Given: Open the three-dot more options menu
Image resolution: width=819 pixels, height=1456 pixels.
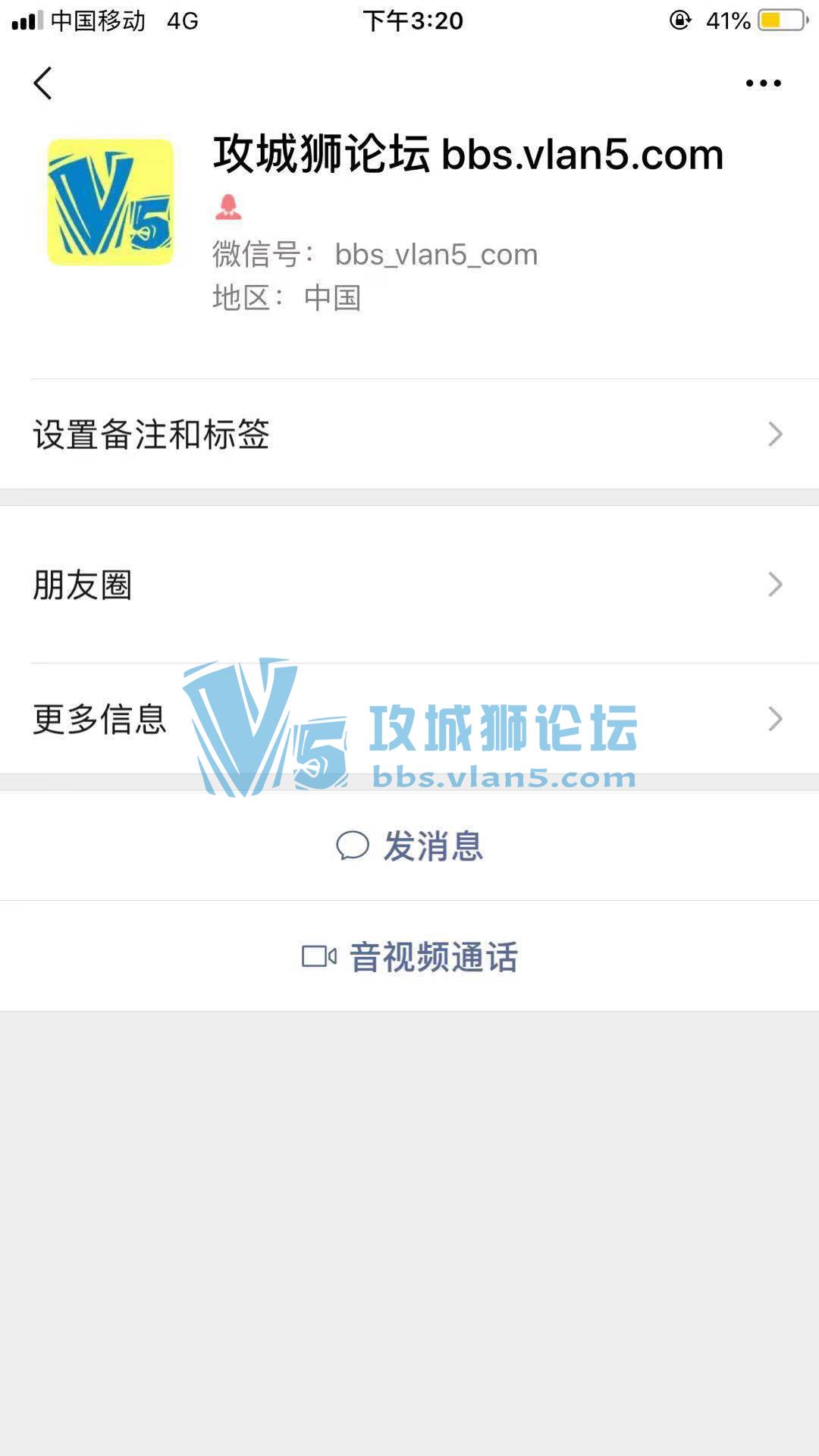Looking at the screenshot, I should pos(763,83).
